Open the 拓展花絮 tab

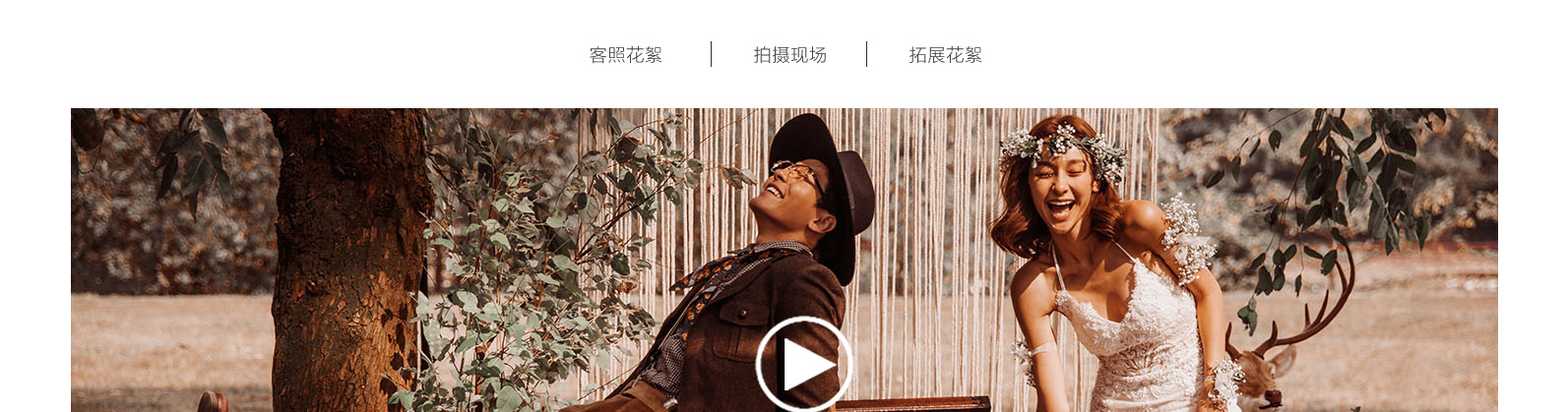point(945,55)
